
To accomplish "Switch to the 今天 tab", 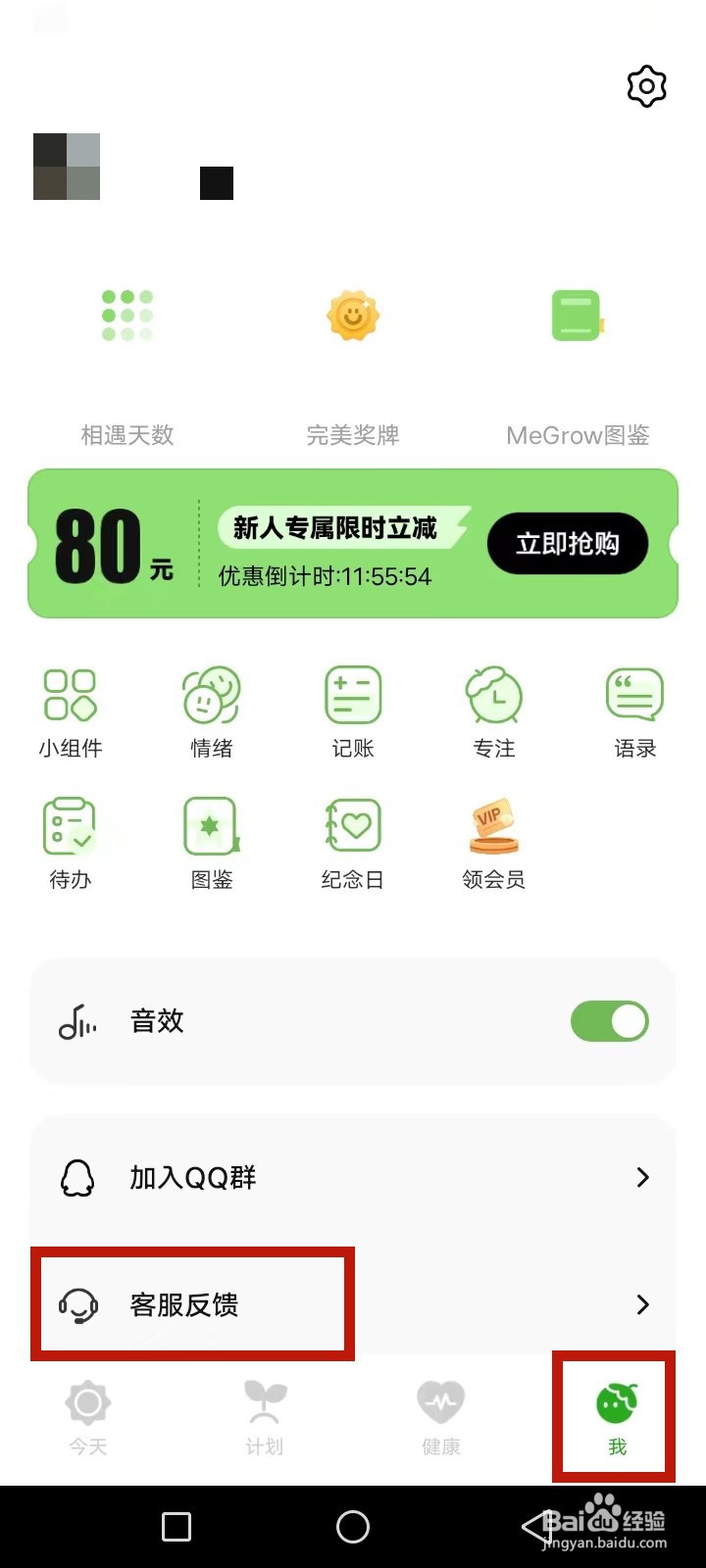I will [x=88, y=1416].
